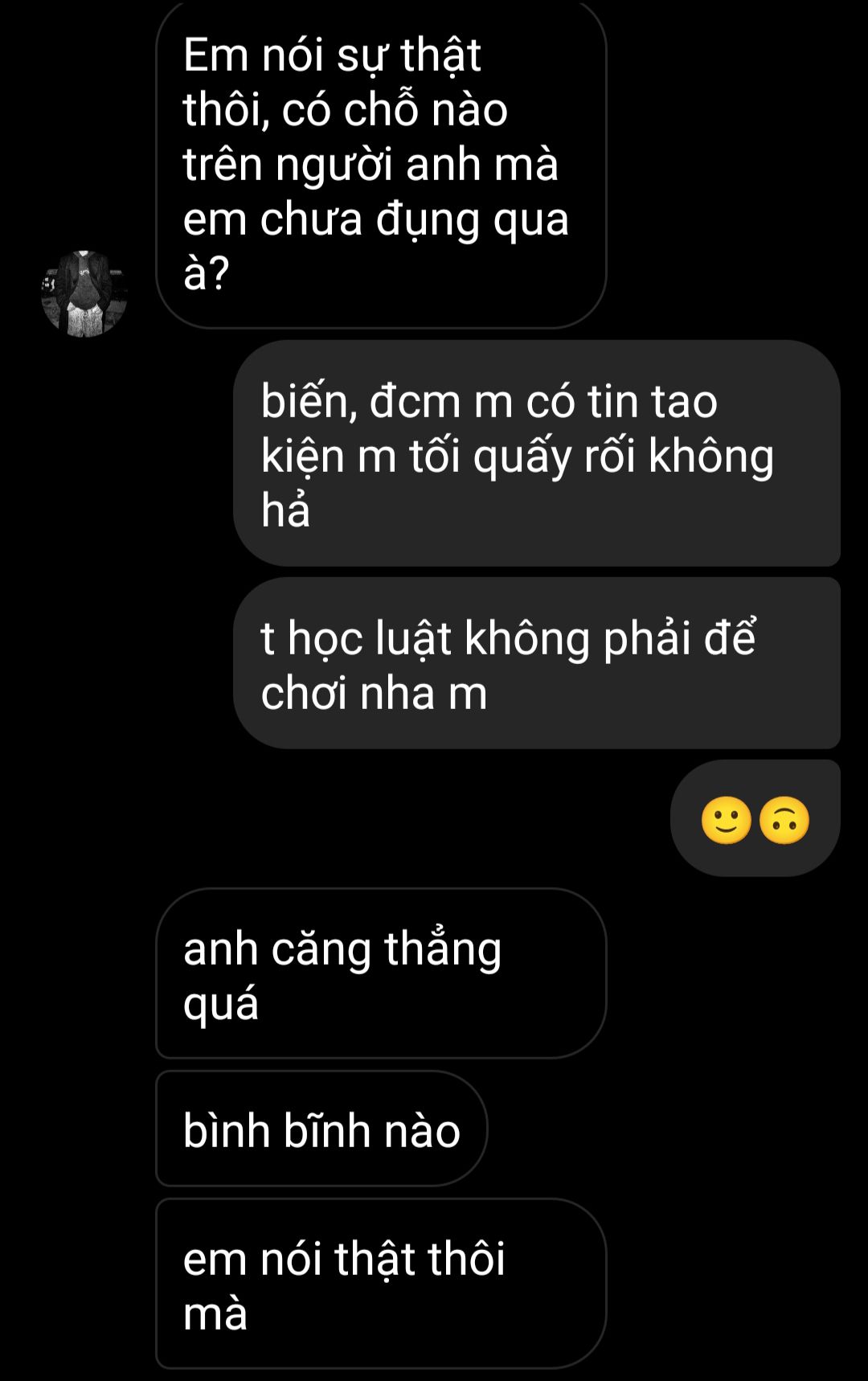This screenshot has width=868, height=1381.
Task: Open the sender's profile picture avatar
Action: pyautogui.click(x=84, y=293)
